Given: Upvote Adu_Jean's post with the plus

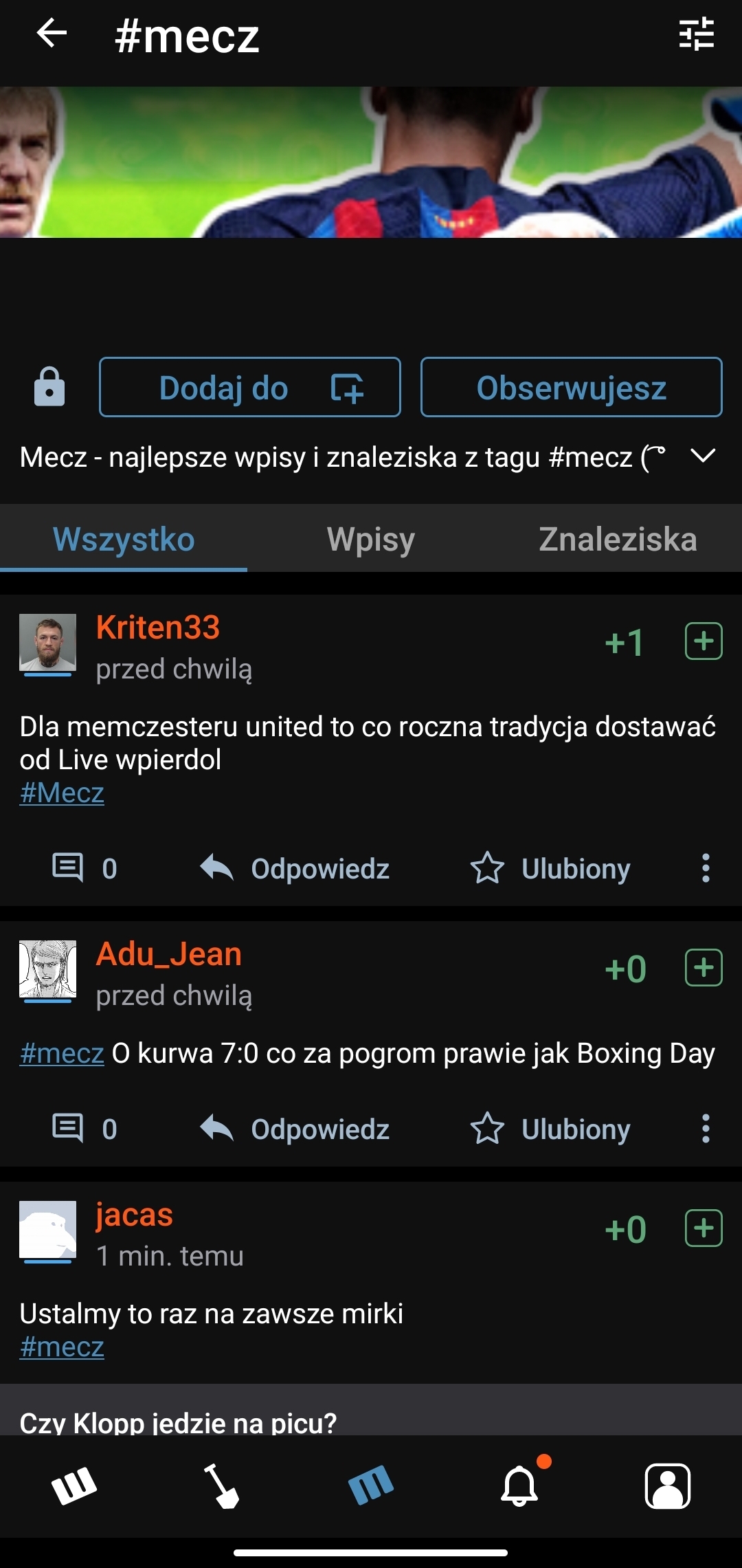Looking at the screenshot, I should click(x=704, y=968).
